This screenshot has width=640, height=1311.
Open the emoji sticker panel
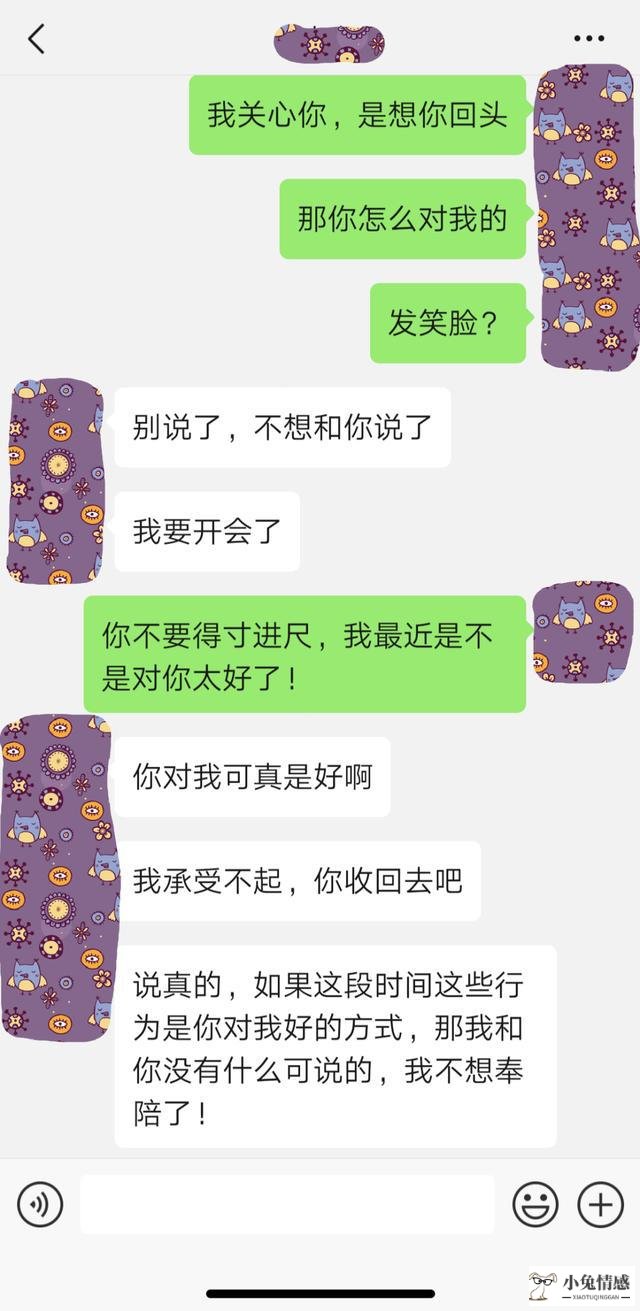pyautogui.click(x=536, y=1204)
